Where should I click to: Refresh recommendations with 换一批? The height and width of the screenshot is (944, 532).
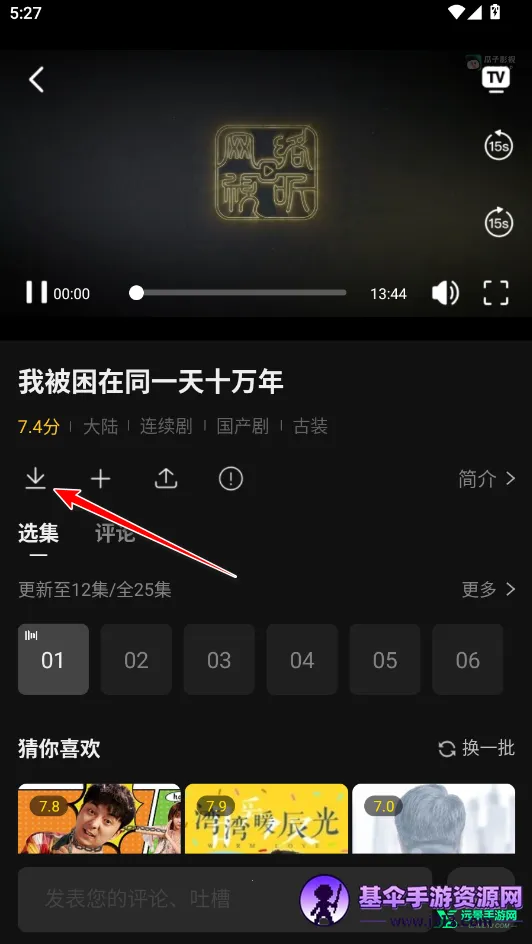(477, 748)
